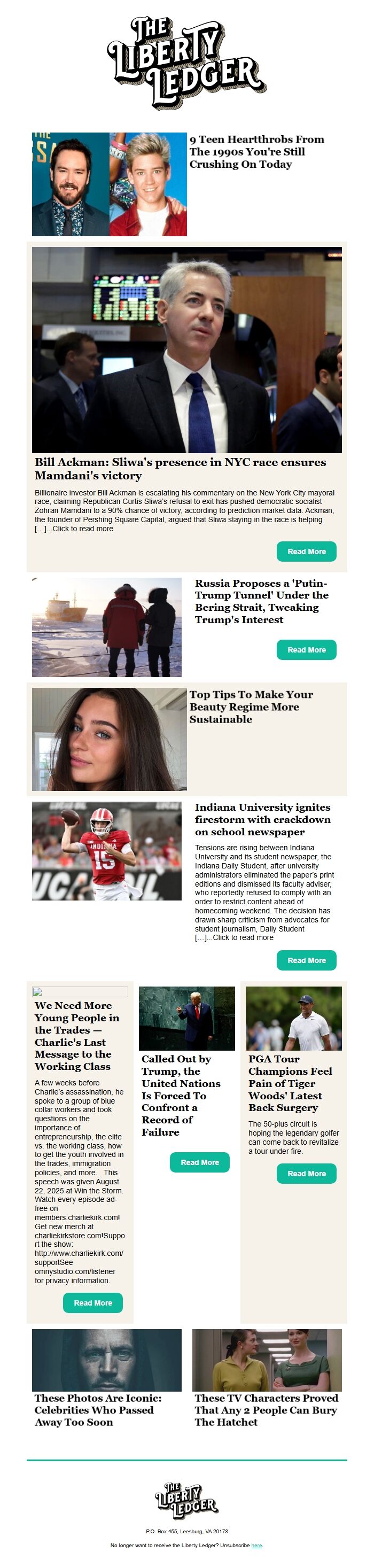The height and width of the screenshot is (1568, 374).
Task: Open Celebrities Who Passed Away Too Soon
Action: click(x=98, y=1410)
